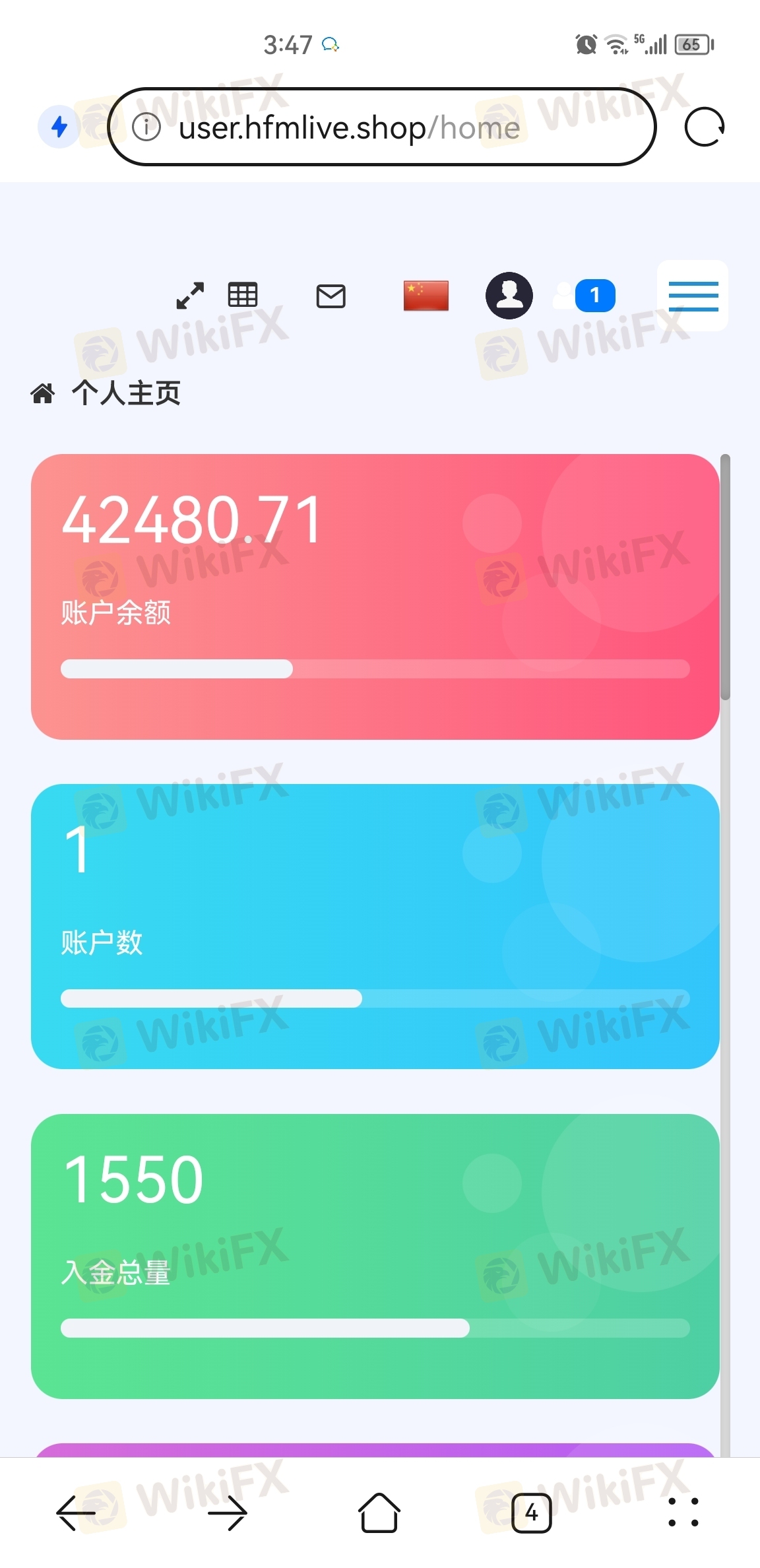Image resolution: width=760 pixels, height=1568 pixels.
Task: Go back with the browser back arrow
Action: pyautogui.click(x=76, y=1512)
